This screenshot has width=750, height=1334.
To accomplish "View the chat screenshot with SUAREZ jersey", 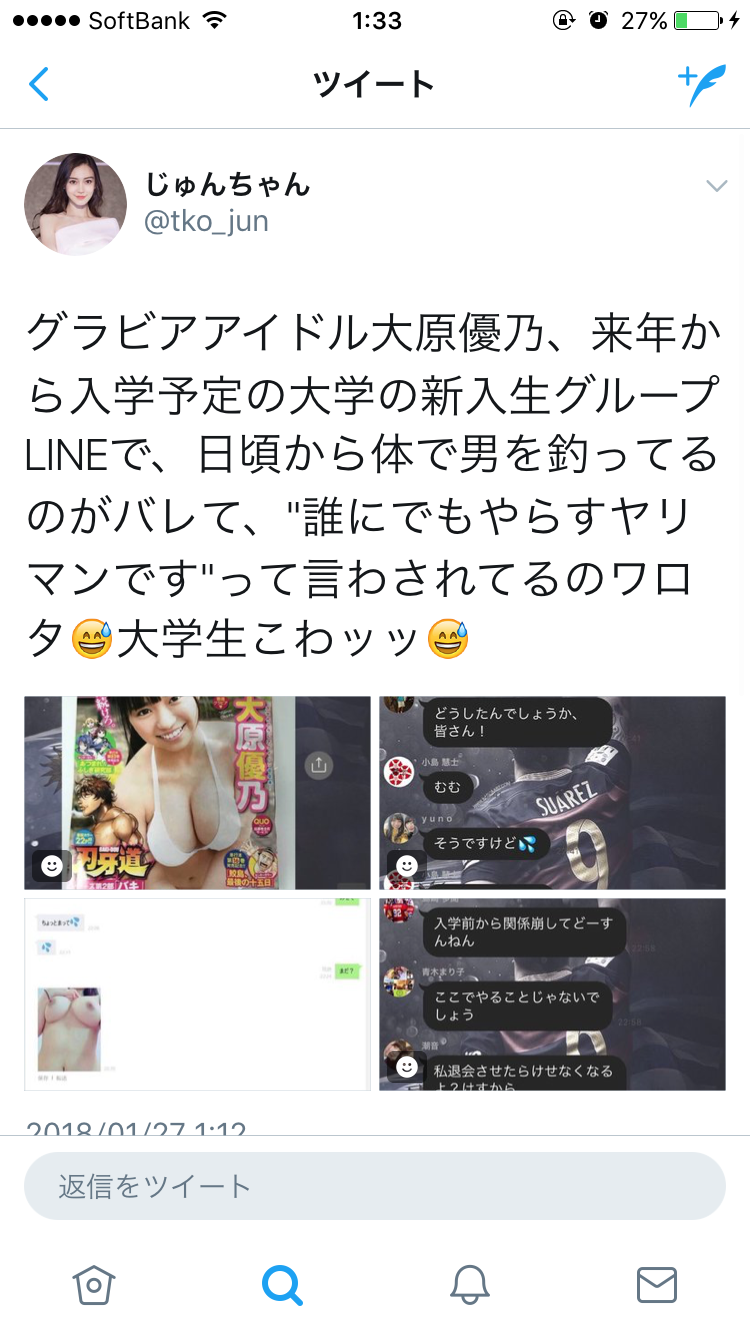I will pos(552,793).
